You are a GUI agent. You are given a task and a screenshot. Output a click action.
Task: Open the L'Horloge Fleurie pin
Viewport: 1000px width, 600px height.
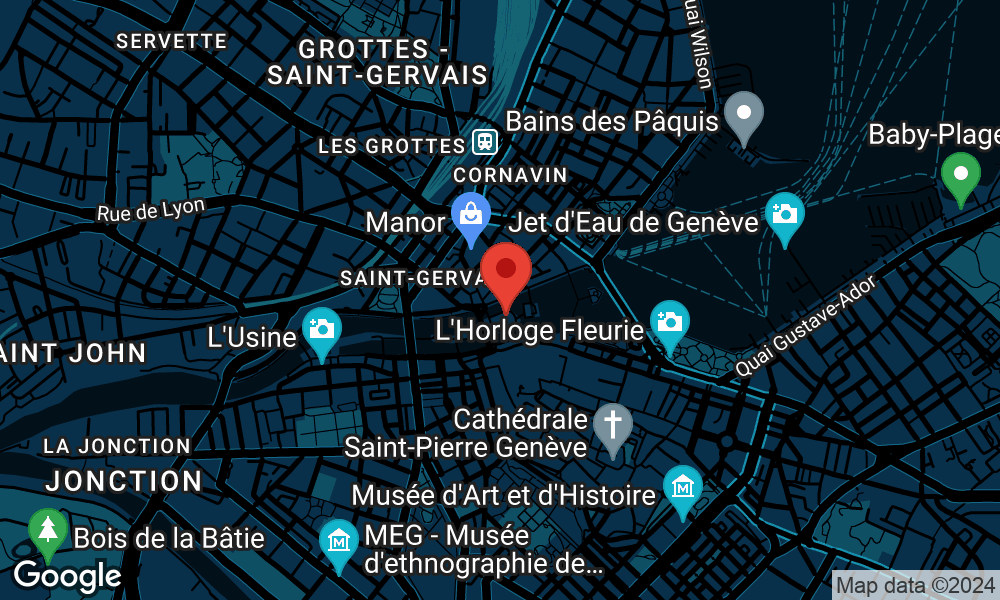[669, 322]
